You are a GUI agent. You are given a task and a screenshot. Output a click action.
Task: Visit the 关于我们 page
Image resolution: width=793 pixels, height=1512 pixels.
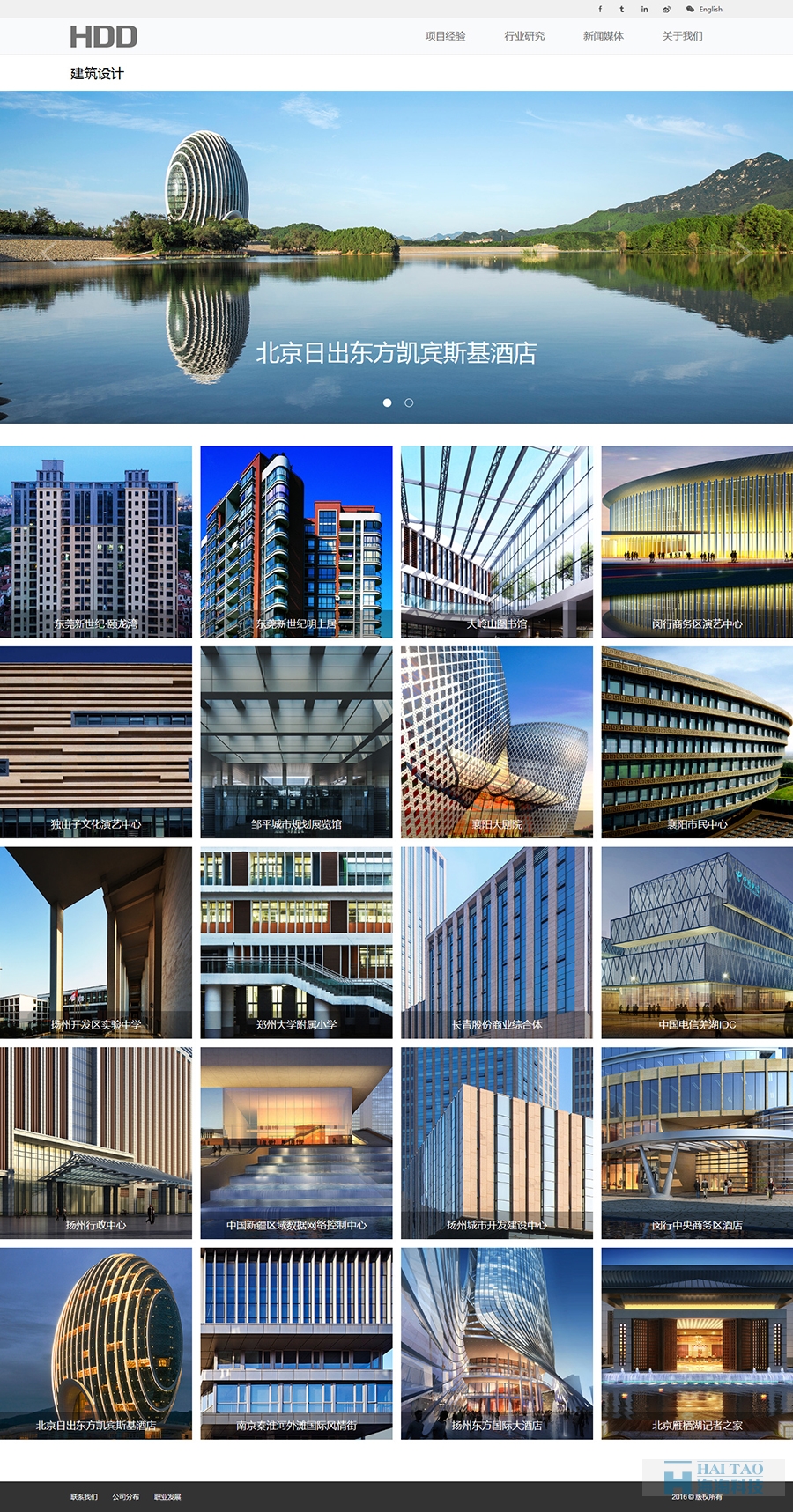point(682,36)
